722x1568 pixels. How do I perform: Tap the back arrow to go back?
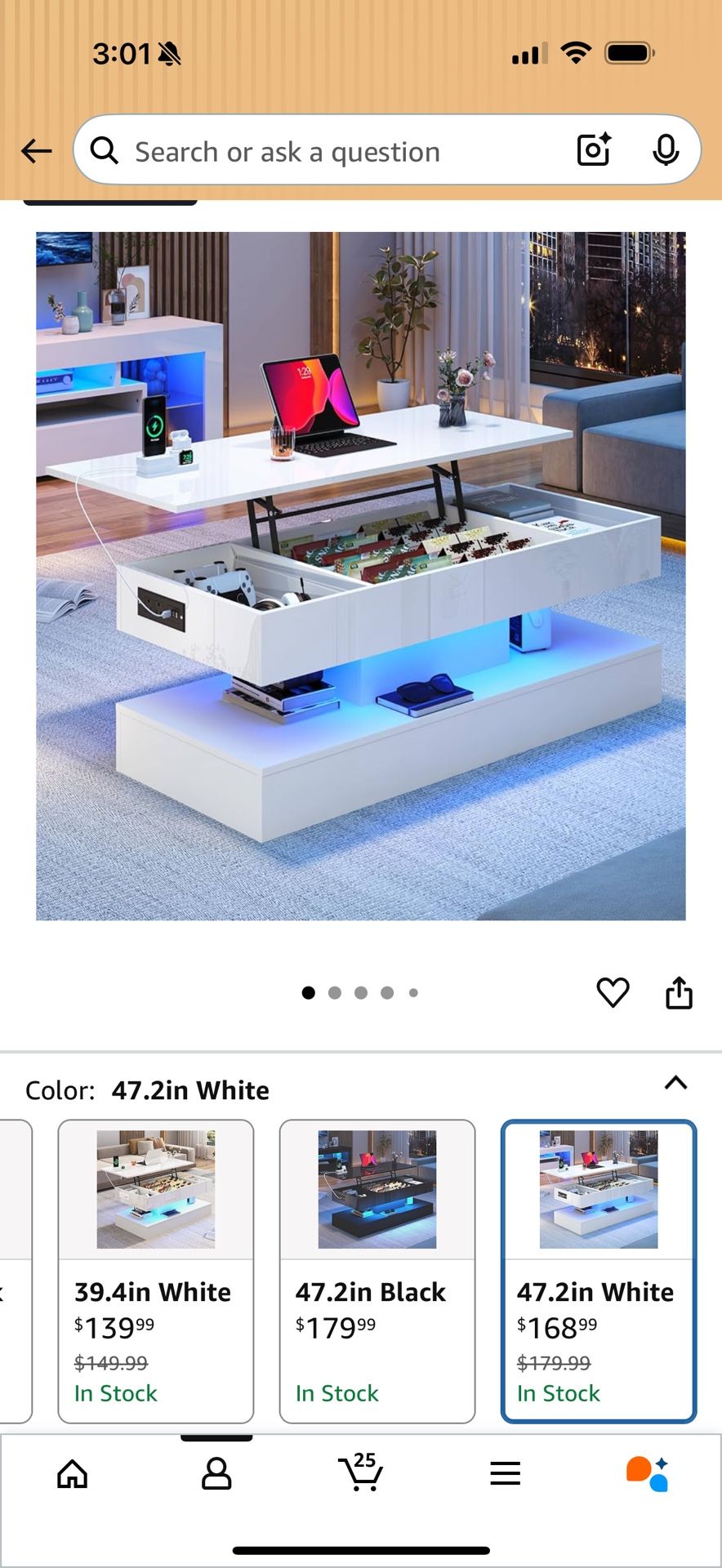point(36,150)
